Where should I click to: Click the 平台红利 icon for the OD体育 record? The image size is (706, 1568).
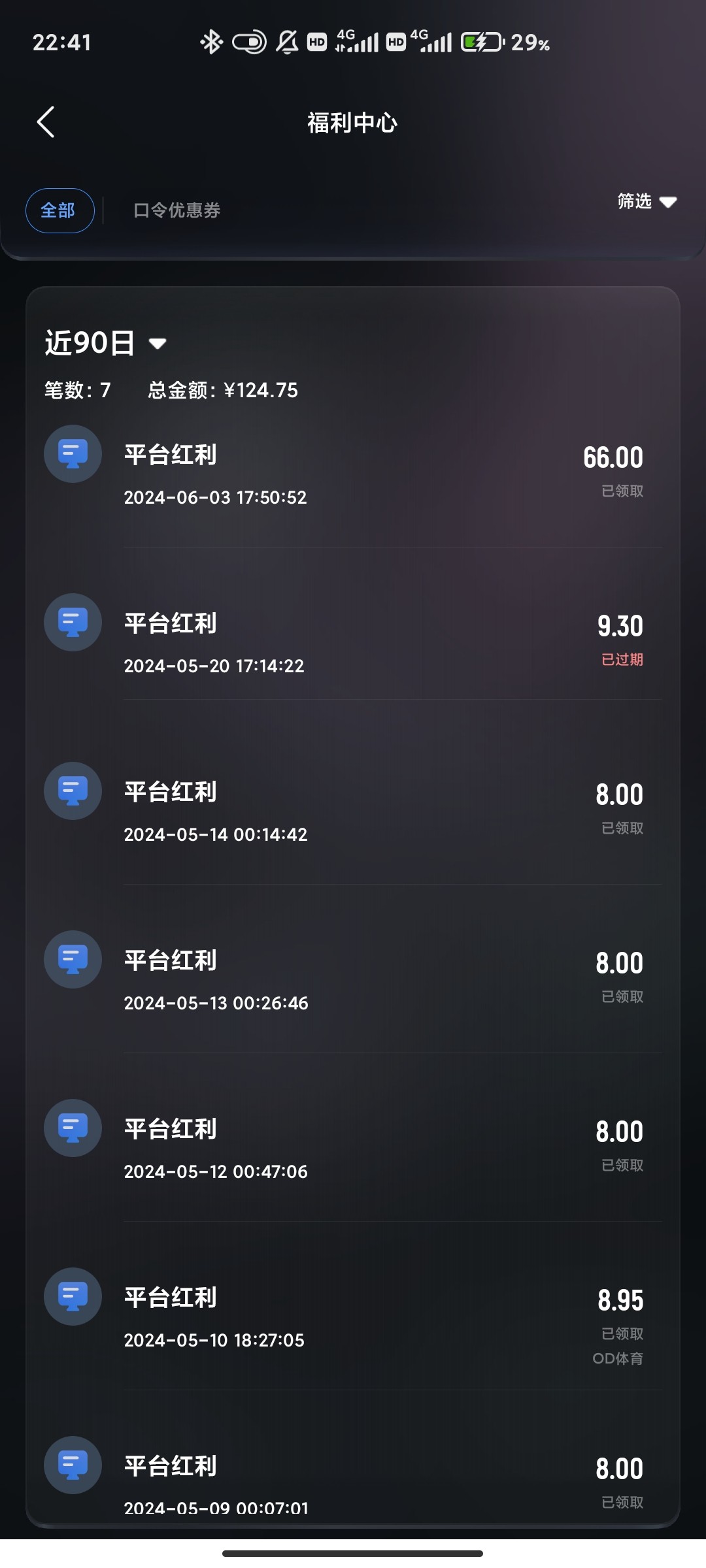(72, 1297)
